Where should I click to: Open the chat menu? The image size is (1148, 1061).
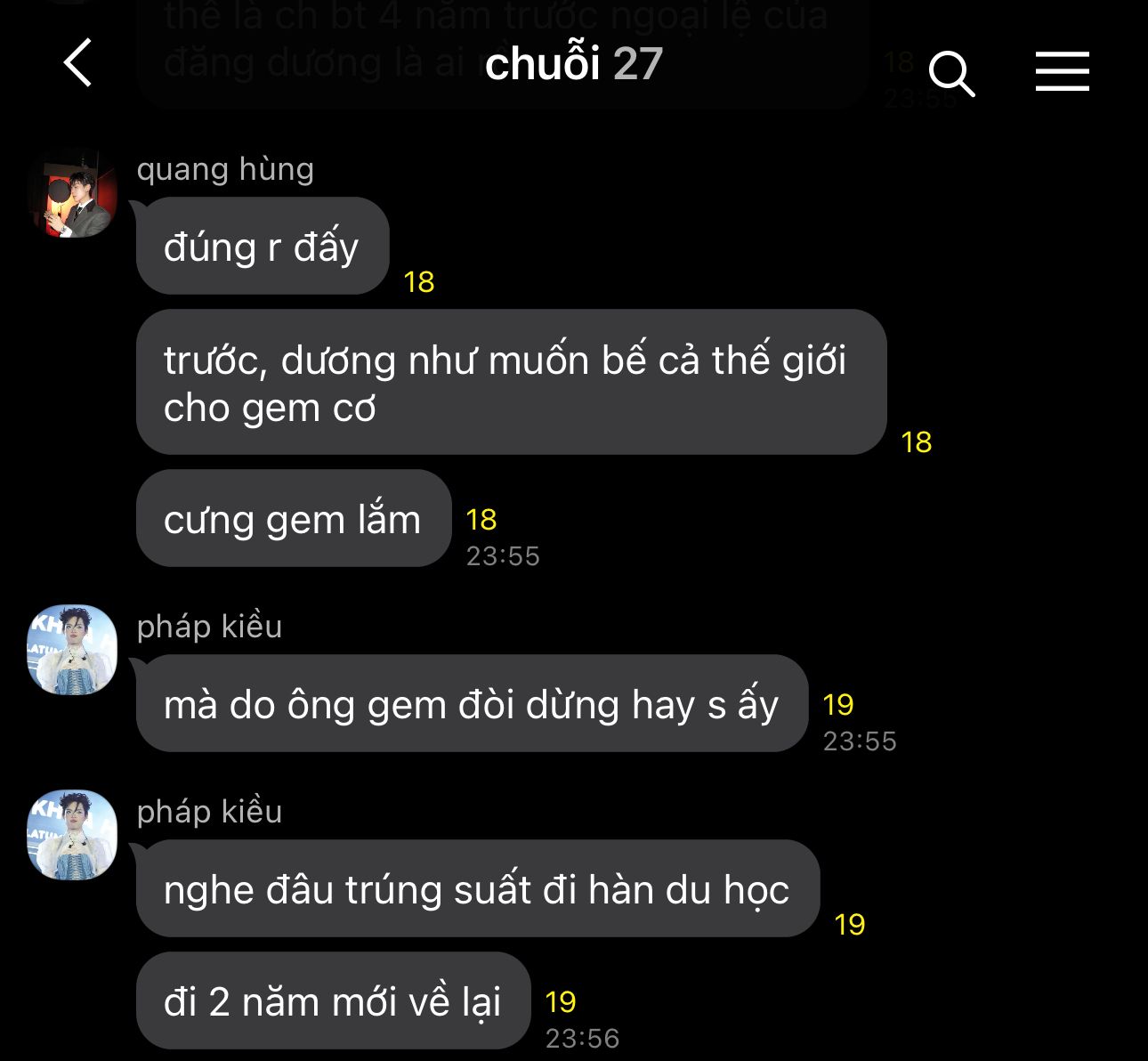tap(1062, 71)
